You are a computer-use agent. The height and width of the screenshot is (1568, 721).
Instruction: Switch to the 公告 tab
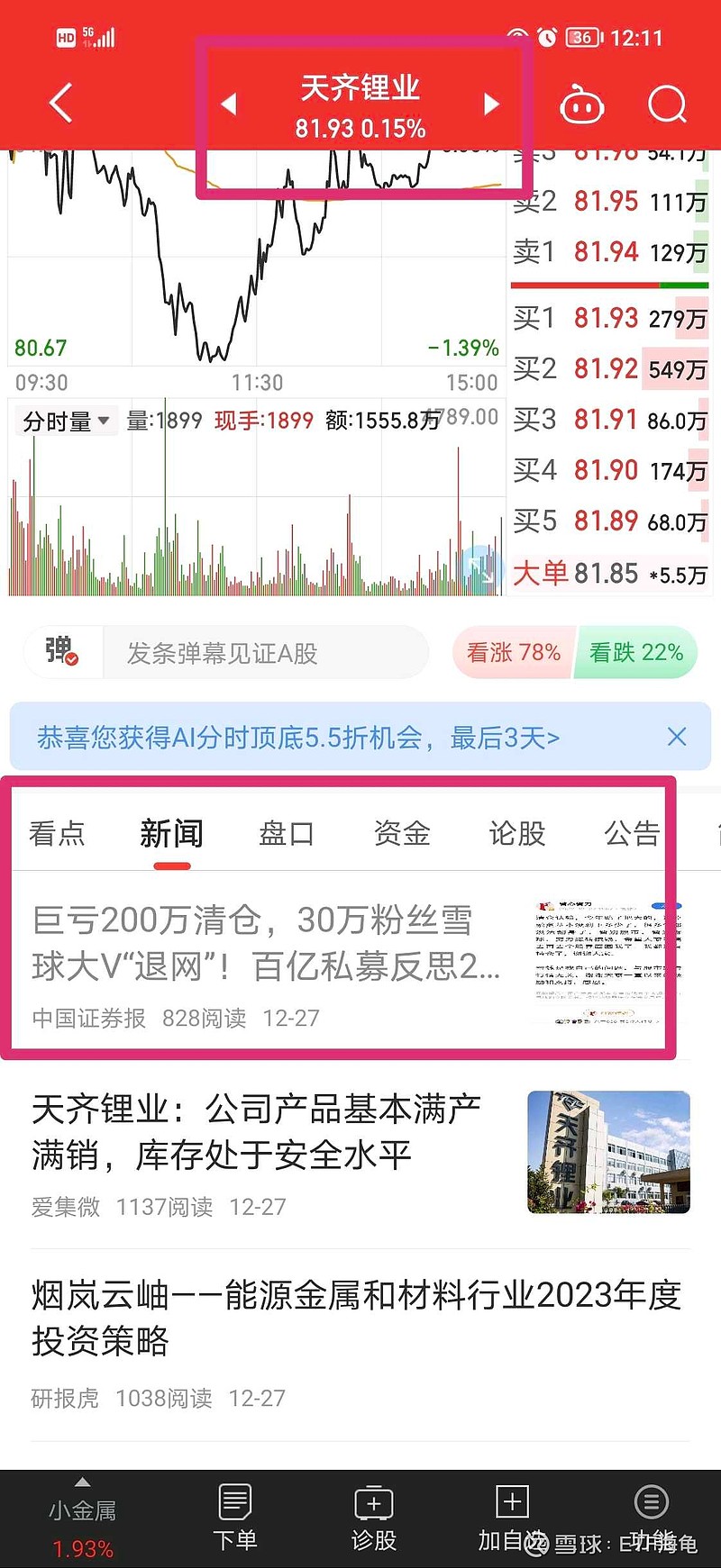coord(632,833)
